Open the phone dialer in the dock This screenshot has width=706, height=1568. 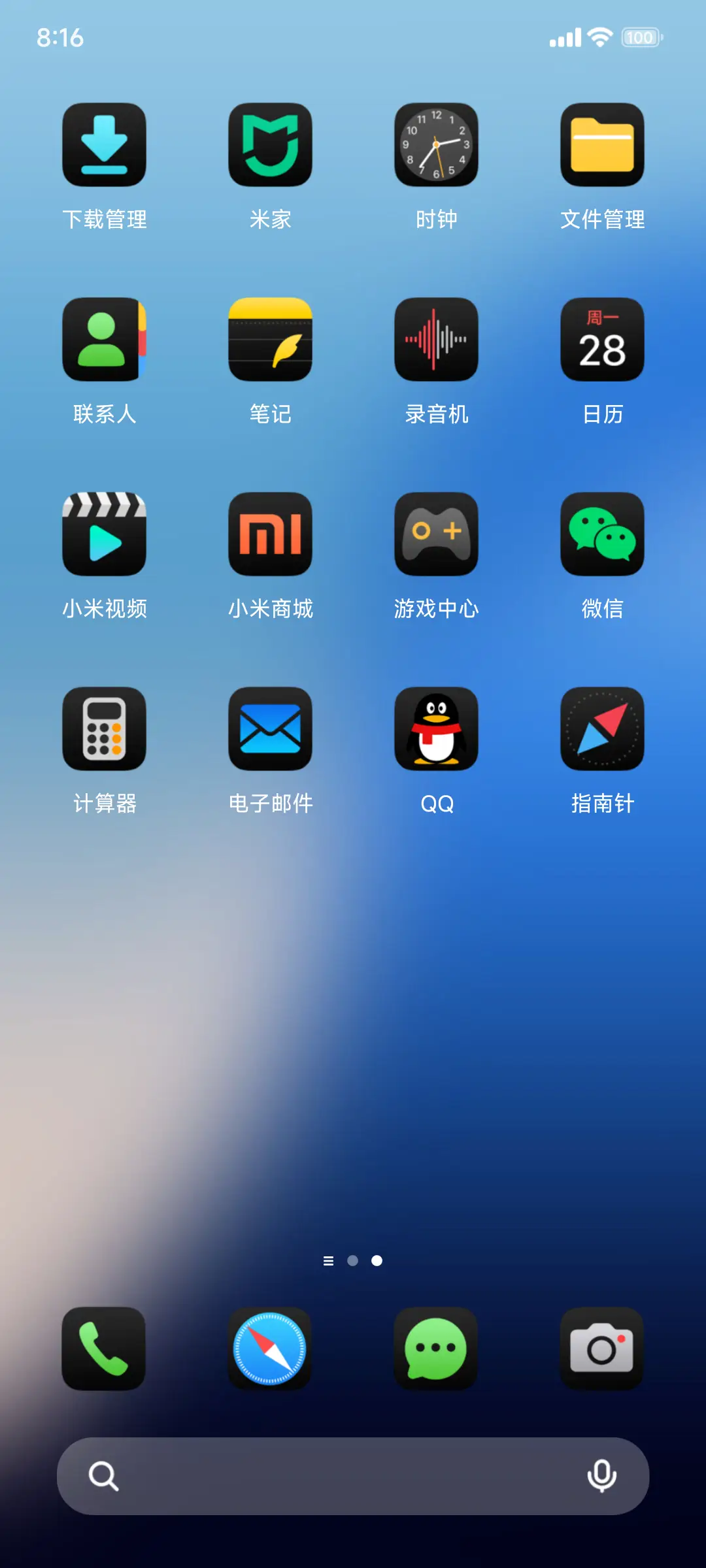104,1349
